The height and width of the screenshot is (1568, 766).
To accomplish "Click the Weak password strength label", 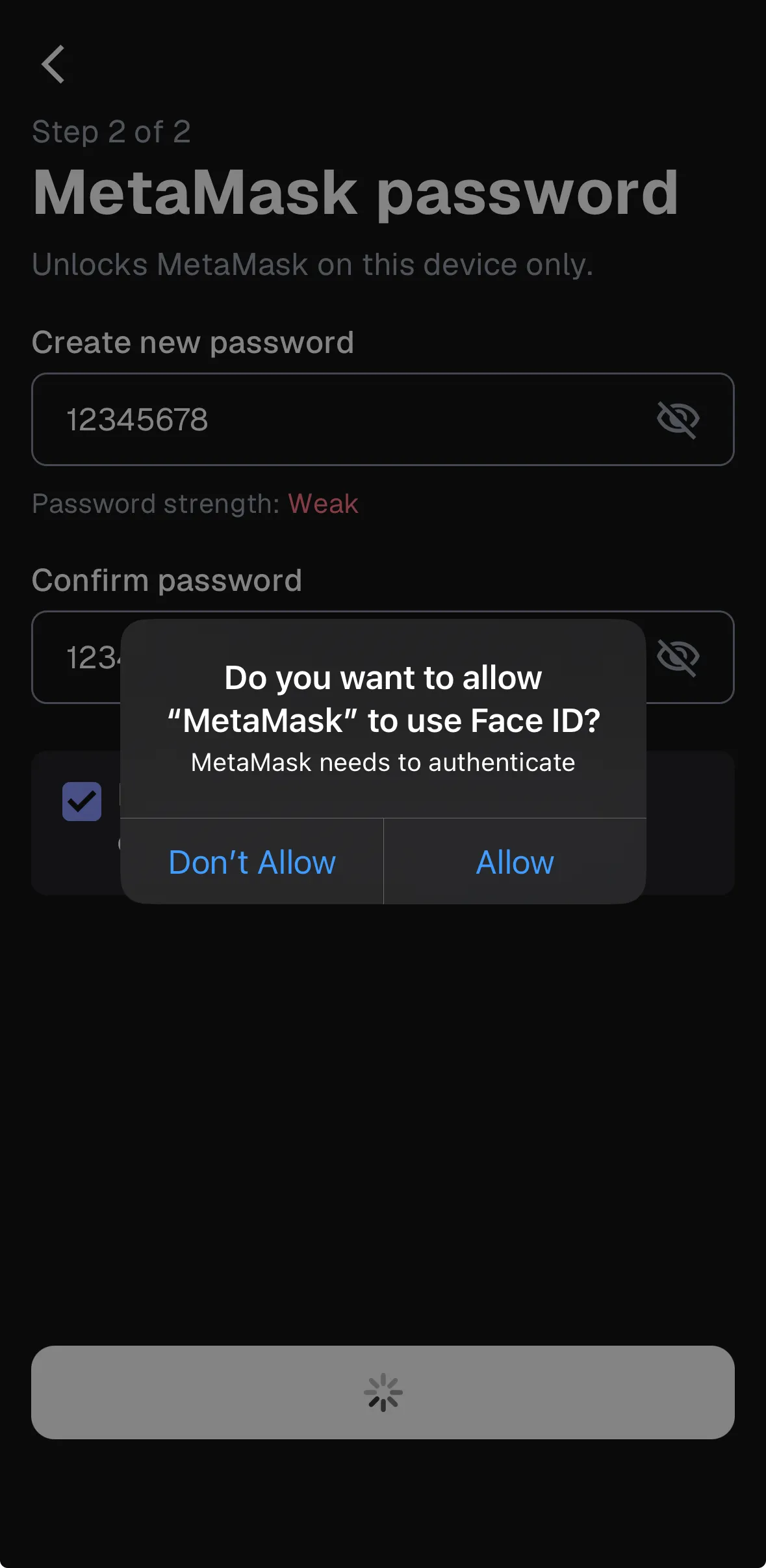I will click(323, 503).
